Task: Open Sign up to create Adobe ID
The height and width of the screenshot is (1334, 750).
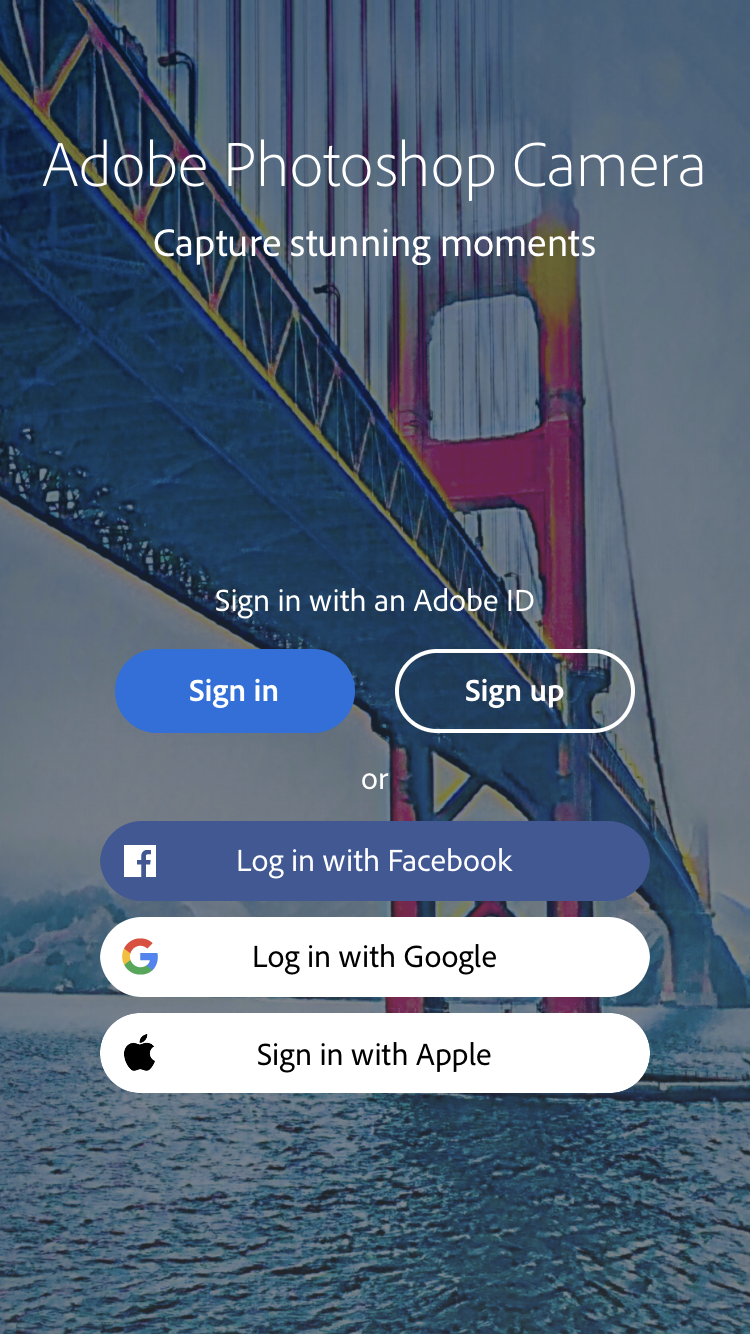Action: 514,691
